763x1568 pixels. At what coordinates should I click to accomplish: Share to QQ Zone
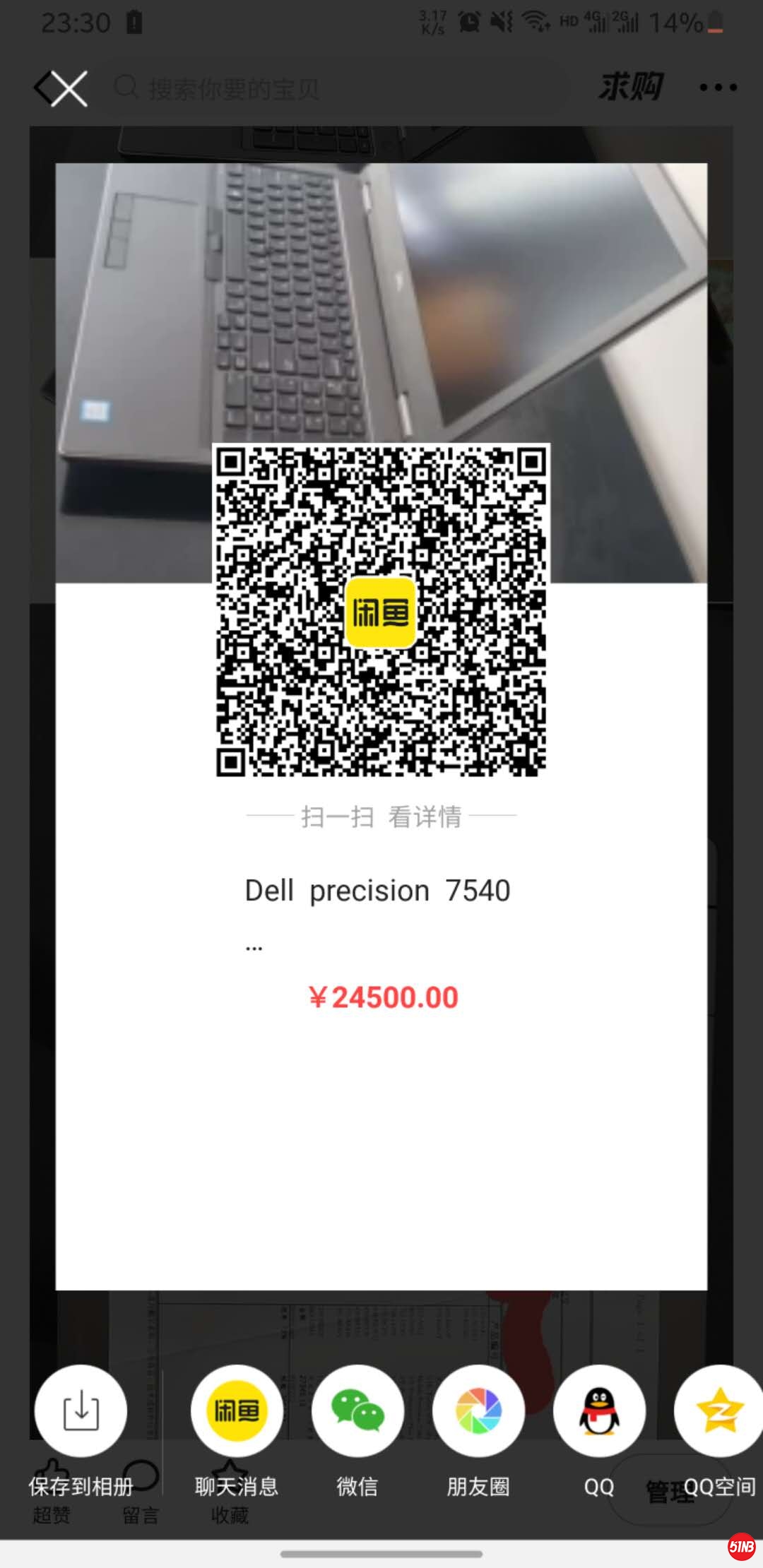pyautogui.click(x=719, y=1411)
